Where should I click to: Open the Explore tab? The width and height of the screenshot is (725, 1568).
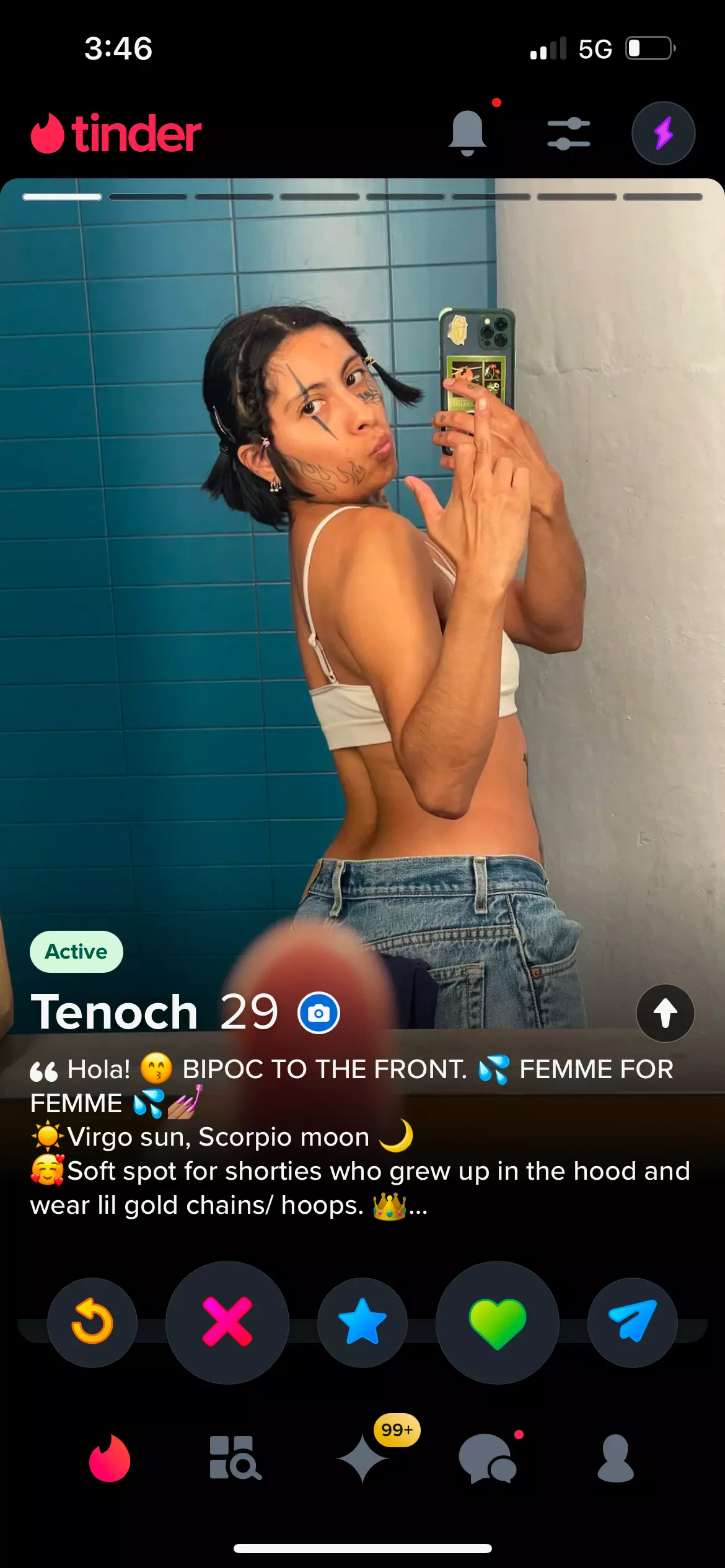(235, 1458)
